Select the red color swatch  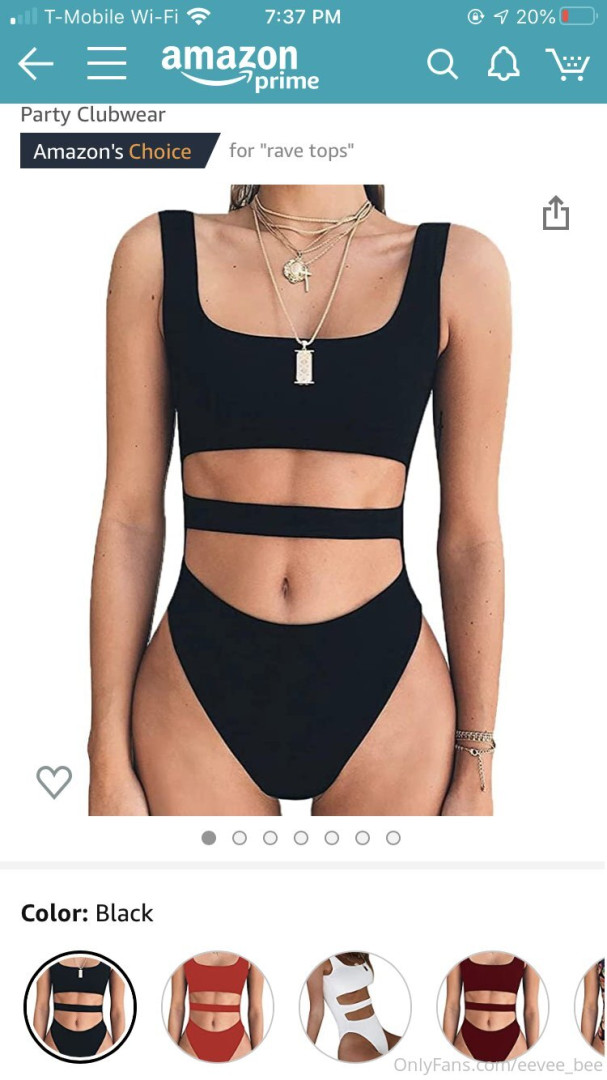click(x=217, y=1006)
